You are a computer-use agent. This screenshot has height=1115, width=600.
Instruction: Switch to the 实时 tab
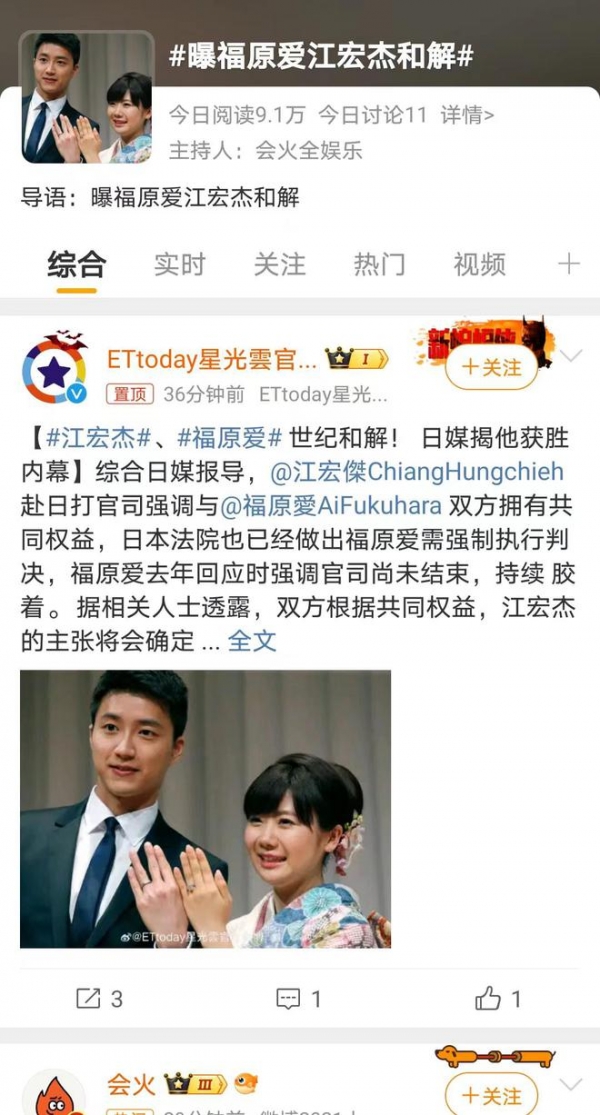[179, 265]
